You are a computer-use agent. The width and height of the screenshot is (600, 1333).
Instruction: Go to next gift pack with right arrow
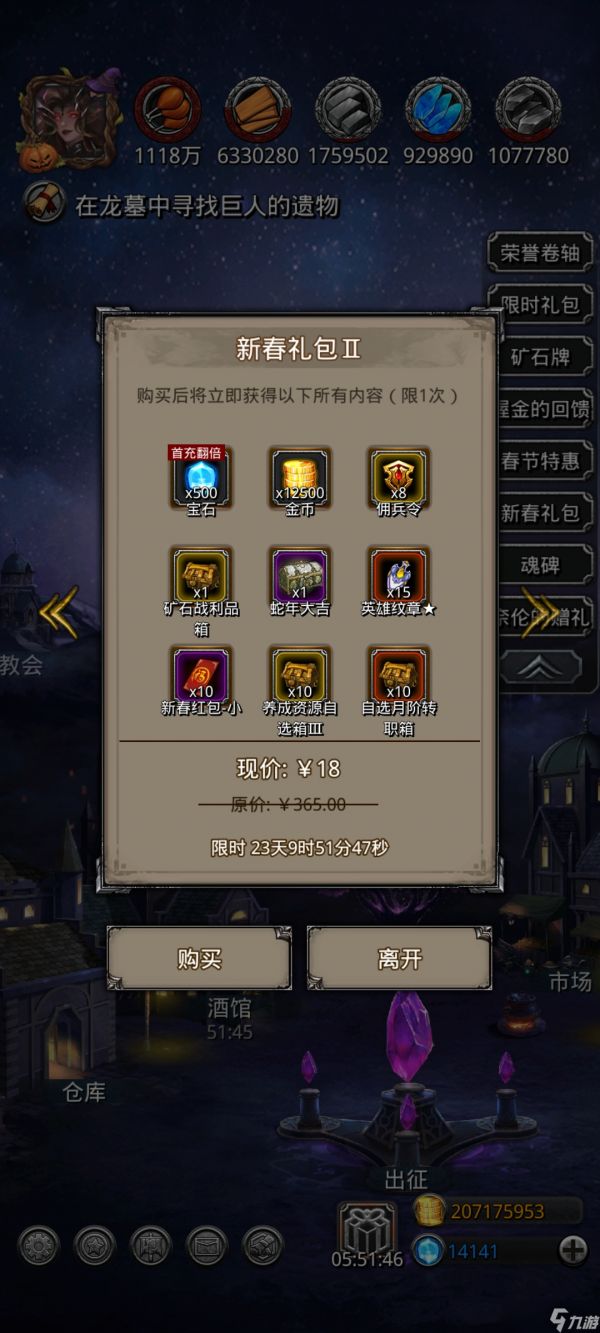(541, 615)
